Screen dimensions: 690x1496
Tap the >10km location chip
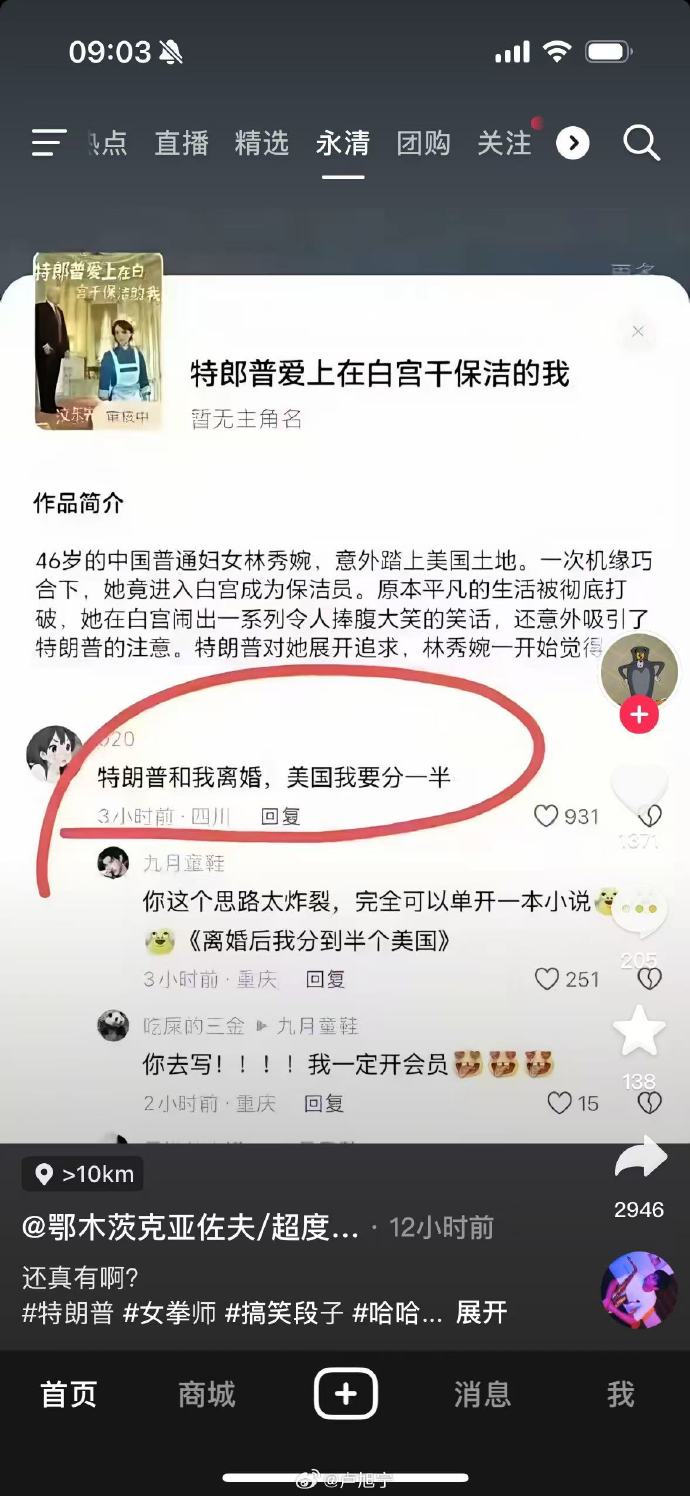click(x=83, y=1174)
